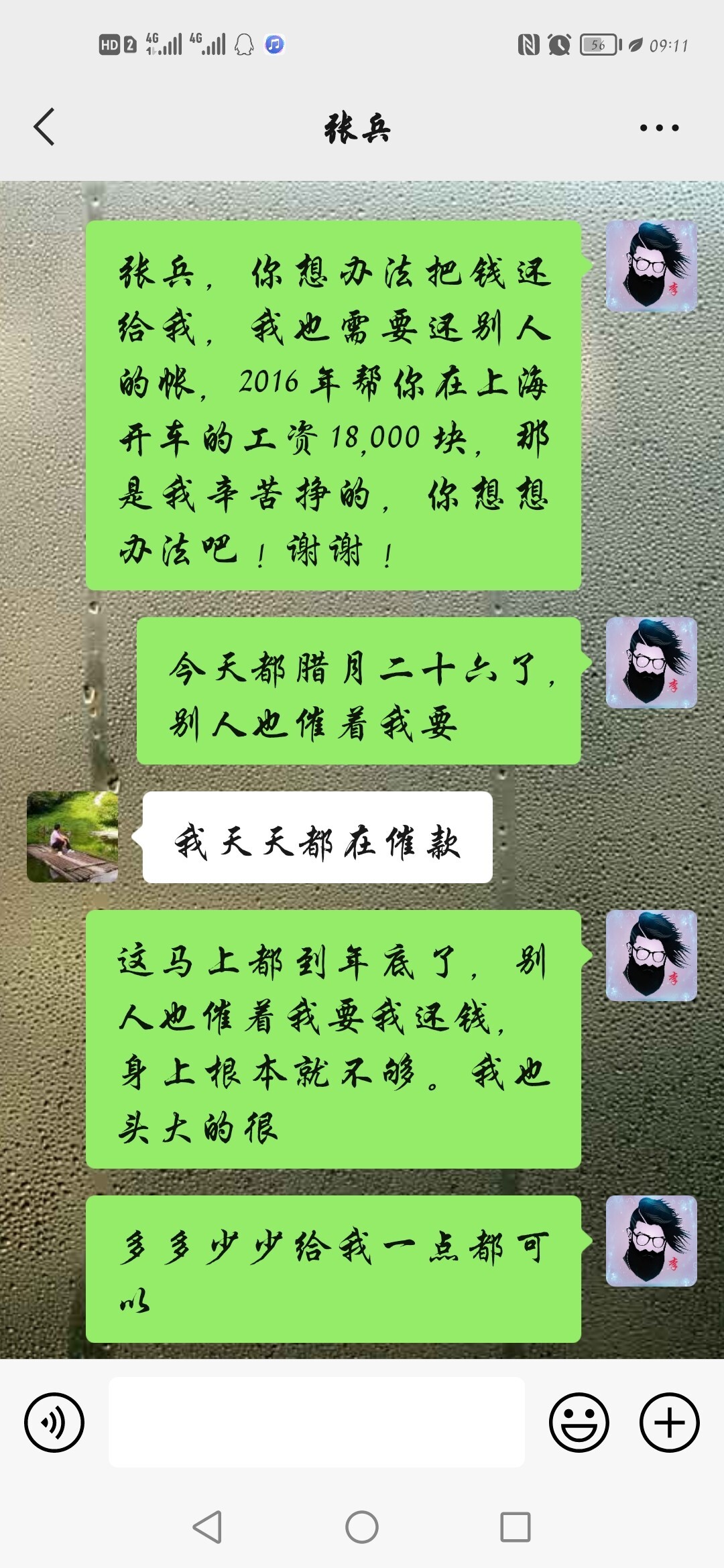
Task: Open the recent apps view
Action: [x=516, y=1528]
